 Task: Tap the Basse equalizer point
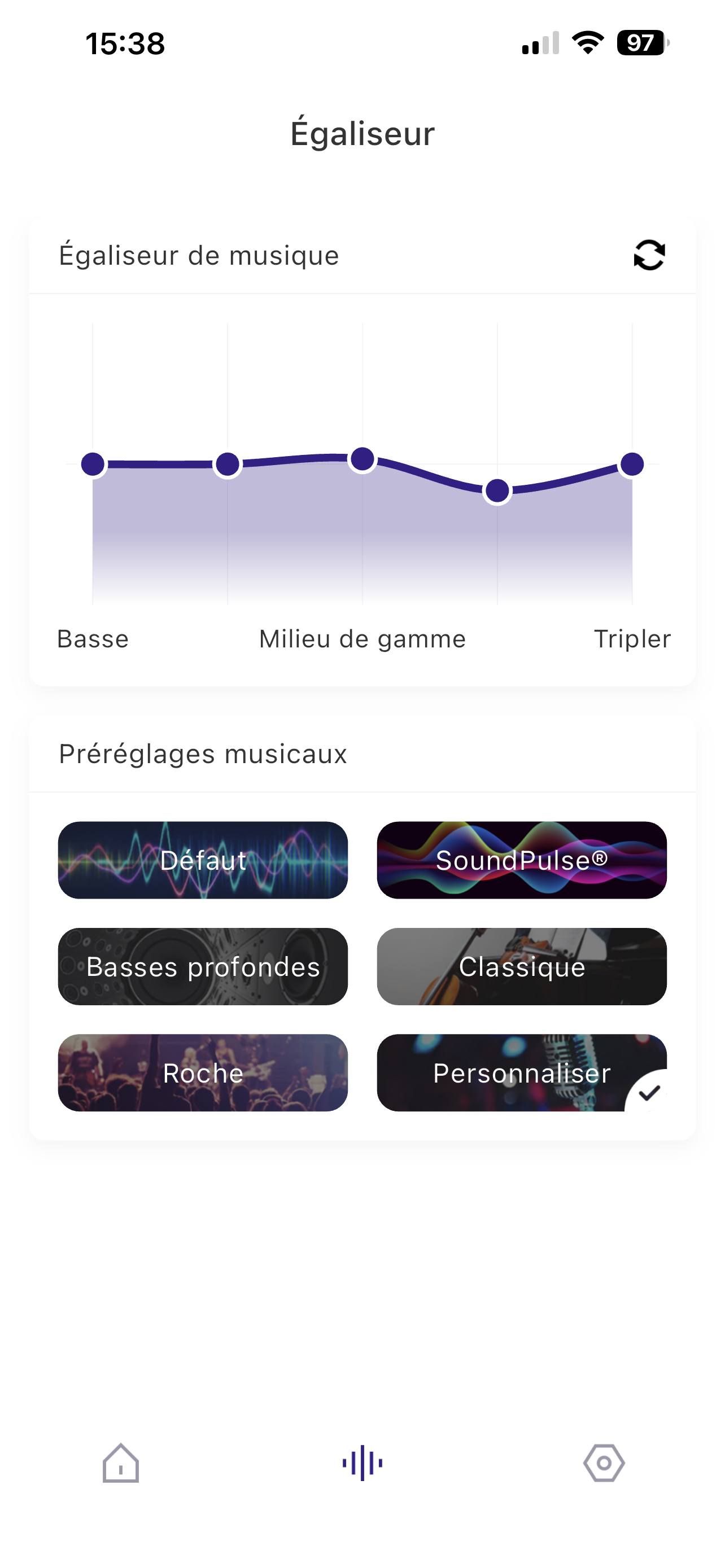tap(93, 465)
